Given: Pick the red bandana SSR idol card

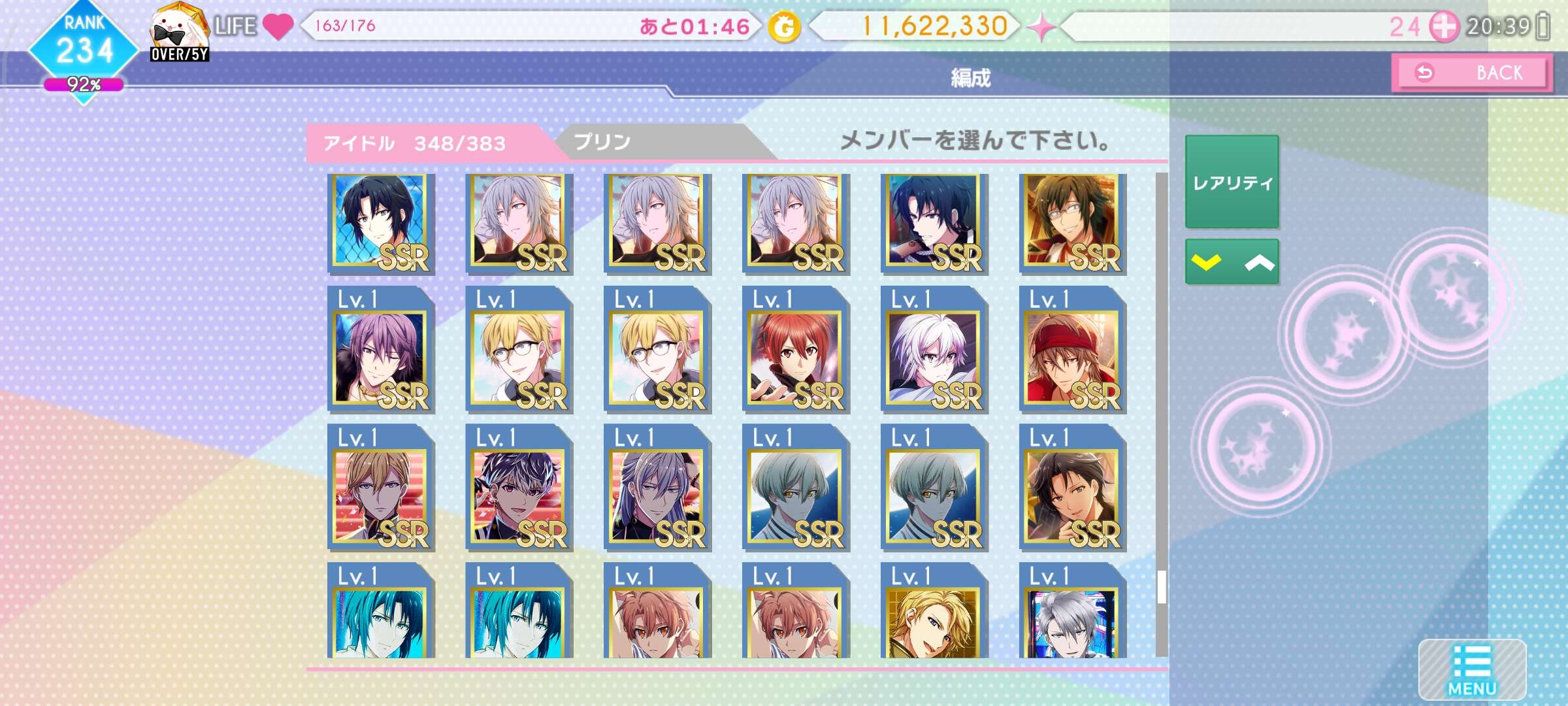Looking at the screenshot, I should click(x=1072, y=358).
